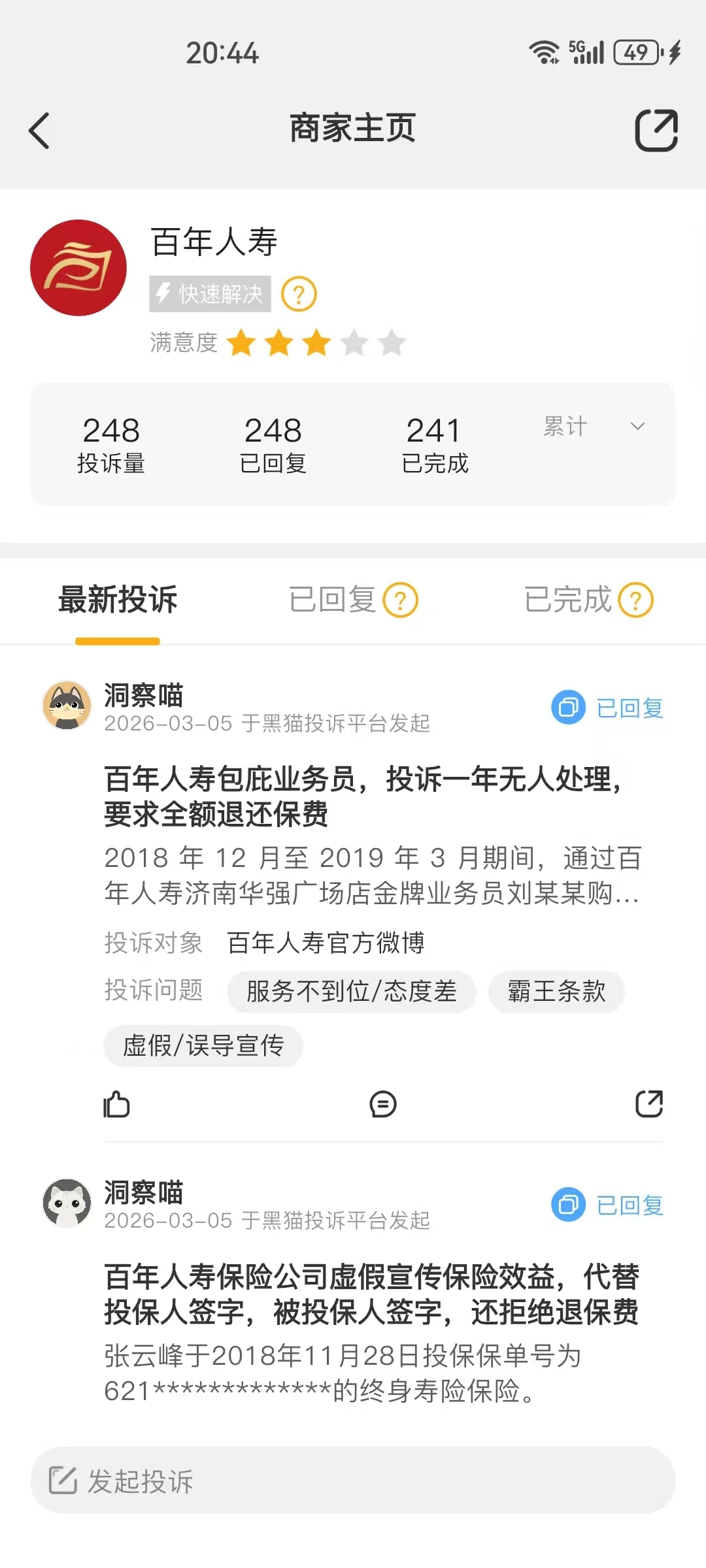Select the 服务不到位/态度差 tag
This screenshot has height=1568, width=706.
click(x=352, y=992)
